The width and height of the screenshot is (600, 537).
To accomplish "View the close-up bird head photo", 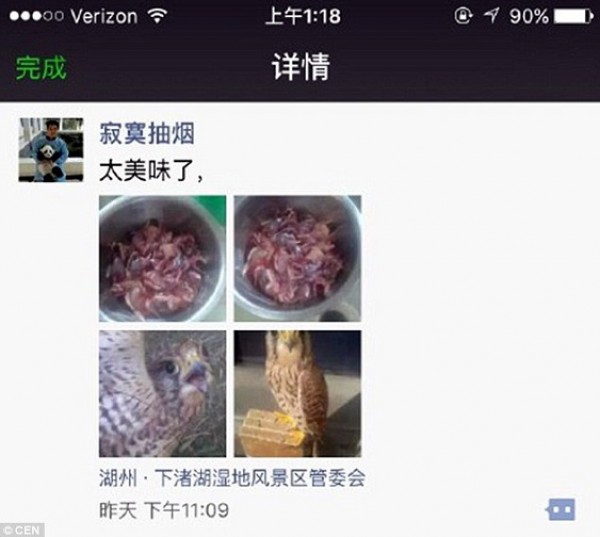I will 162,393.
